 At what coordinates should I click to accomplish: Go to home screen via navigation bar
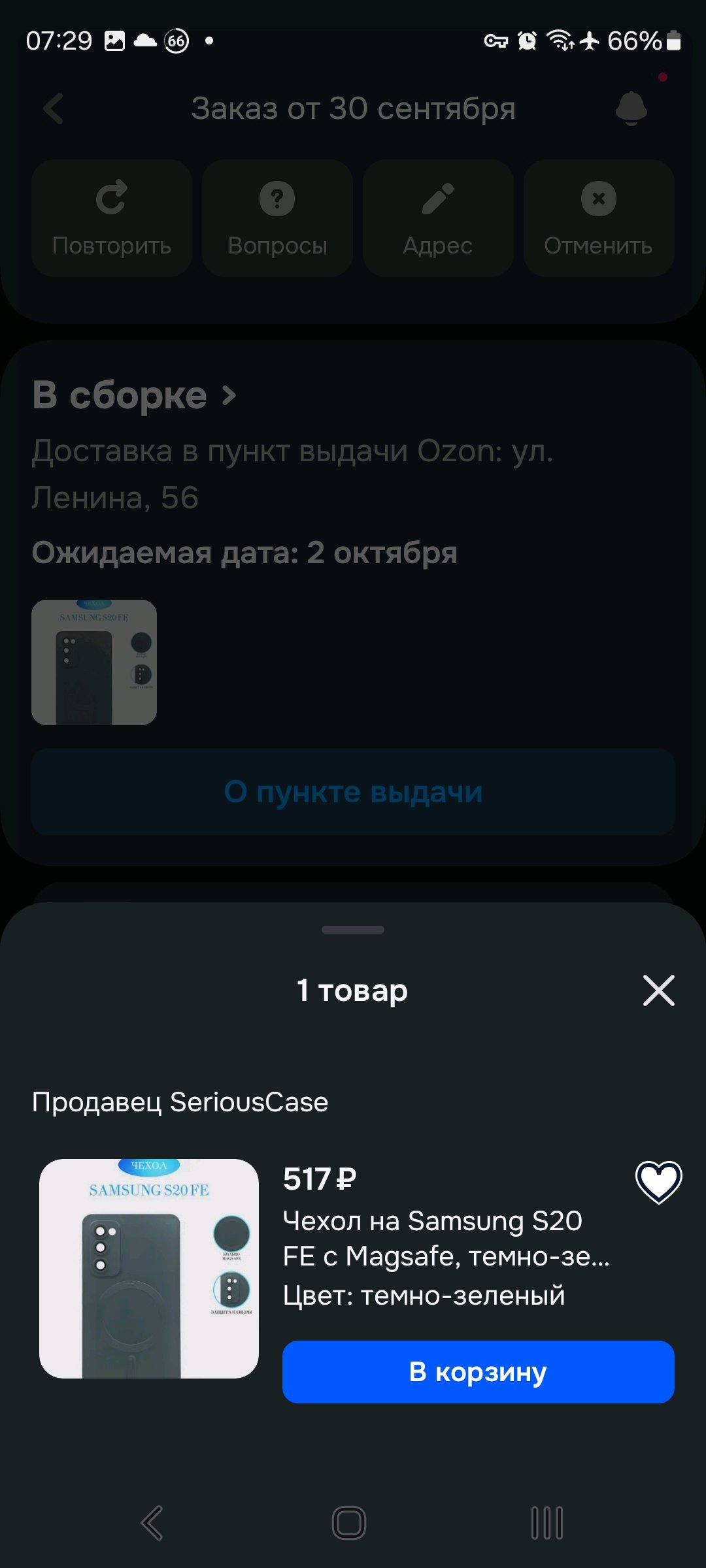pos(349,1523)
